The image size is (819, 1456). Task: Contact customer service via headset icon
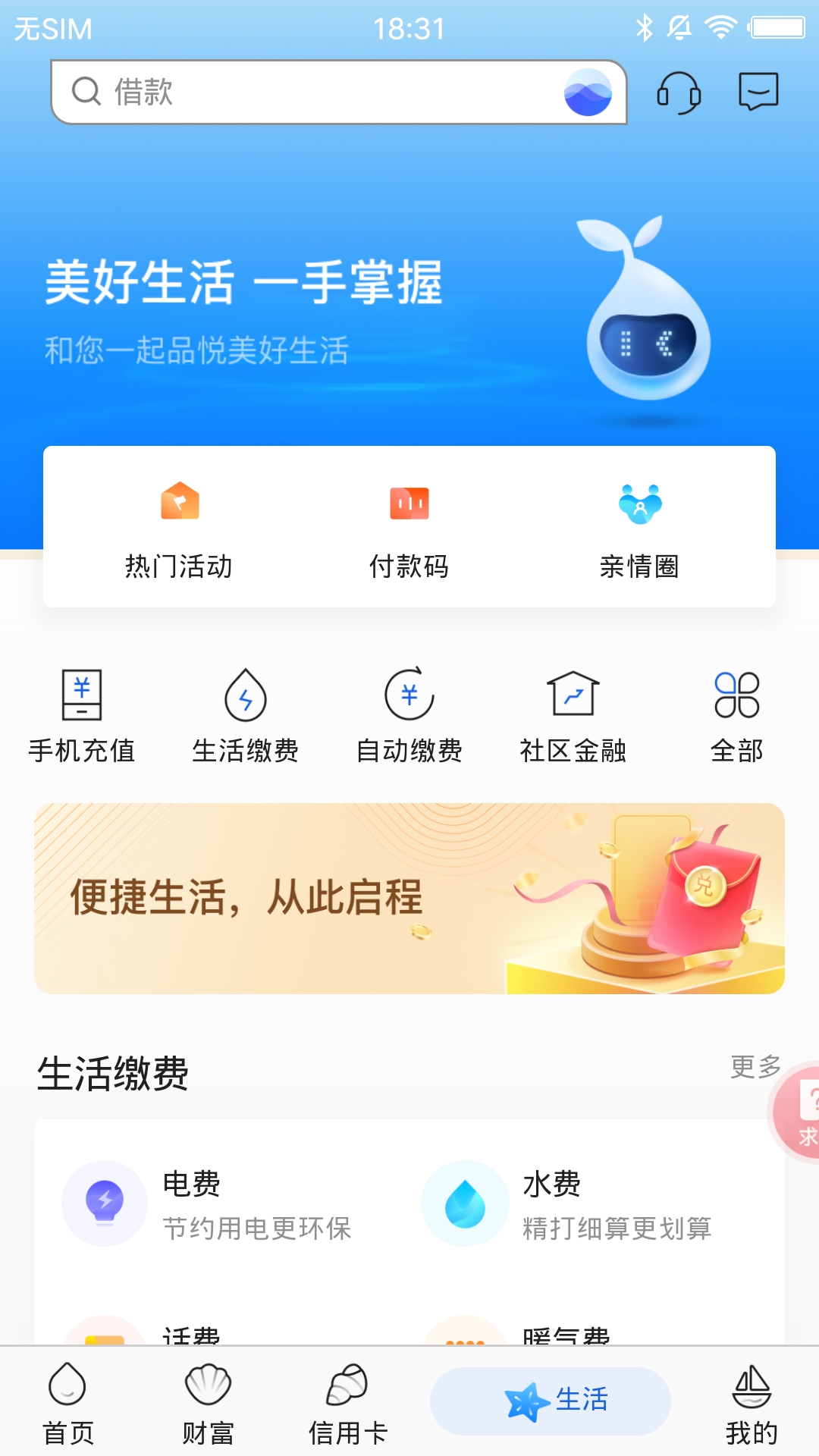[678, 92]
